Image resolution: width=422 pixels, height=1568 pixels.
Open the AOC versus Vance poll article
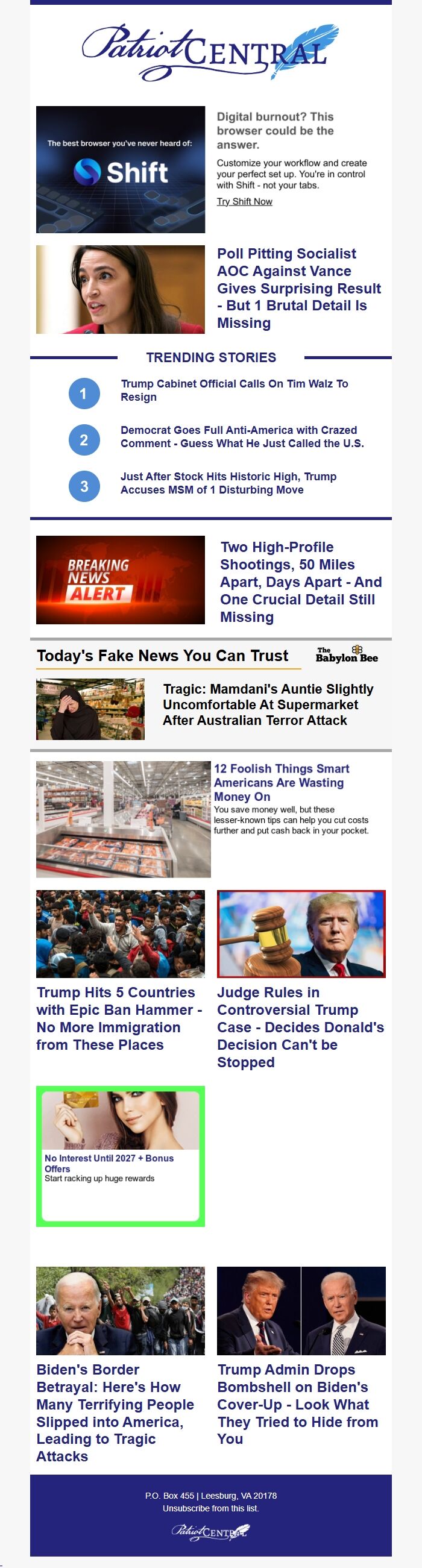[x=298, y=288]
